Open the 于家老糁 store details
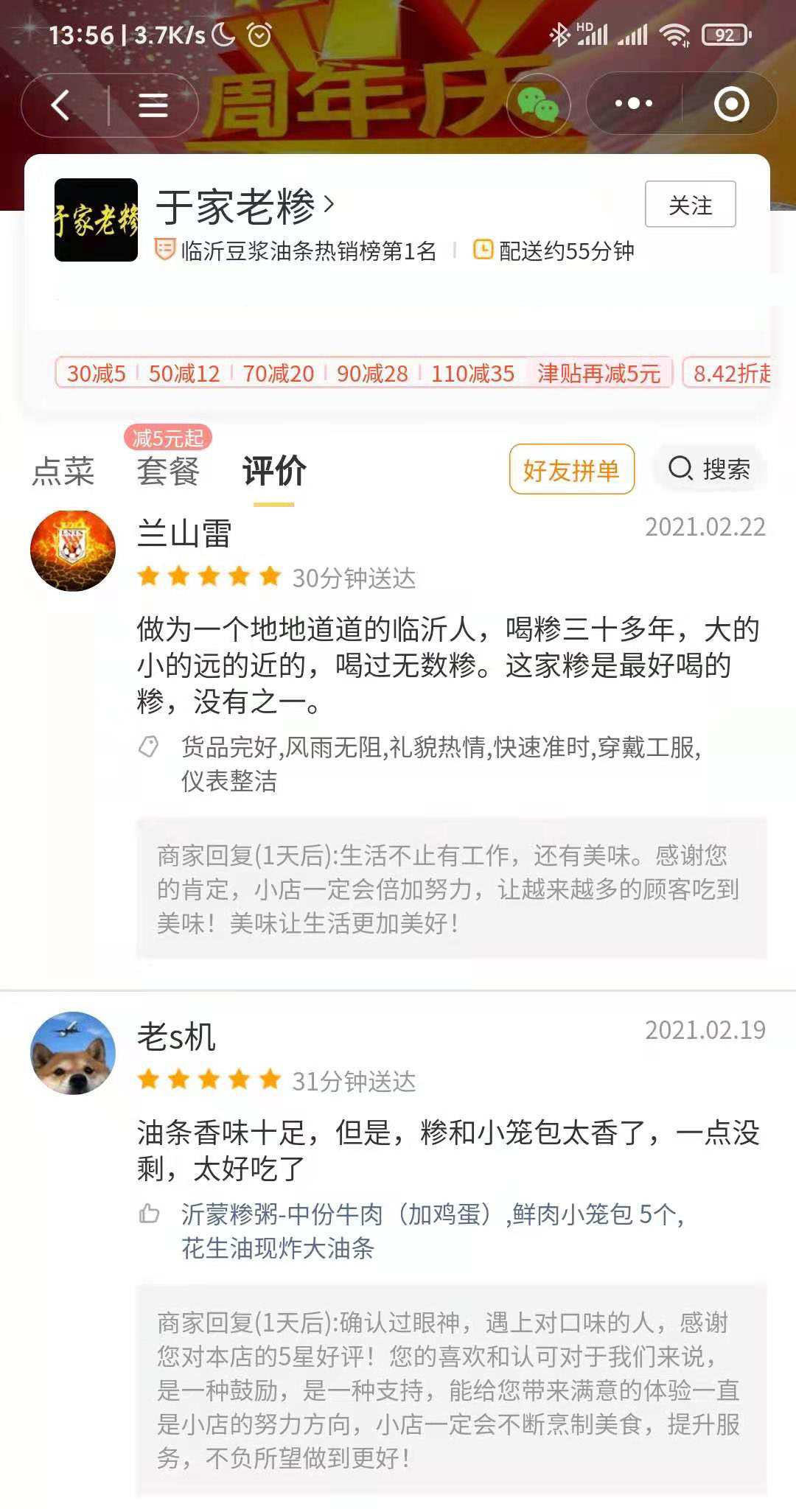This screenshot has height=1512, width=796. [245, 206]
